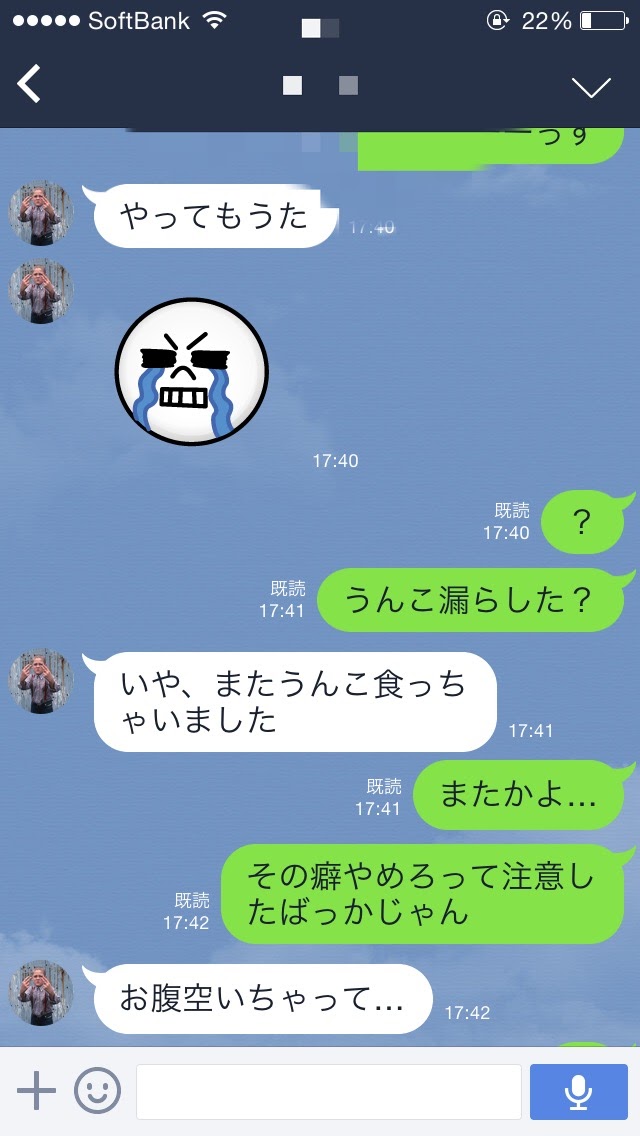Open sender's profile picture beside やってもうた
Viewport: 640px width, 1136px height.
42,213
